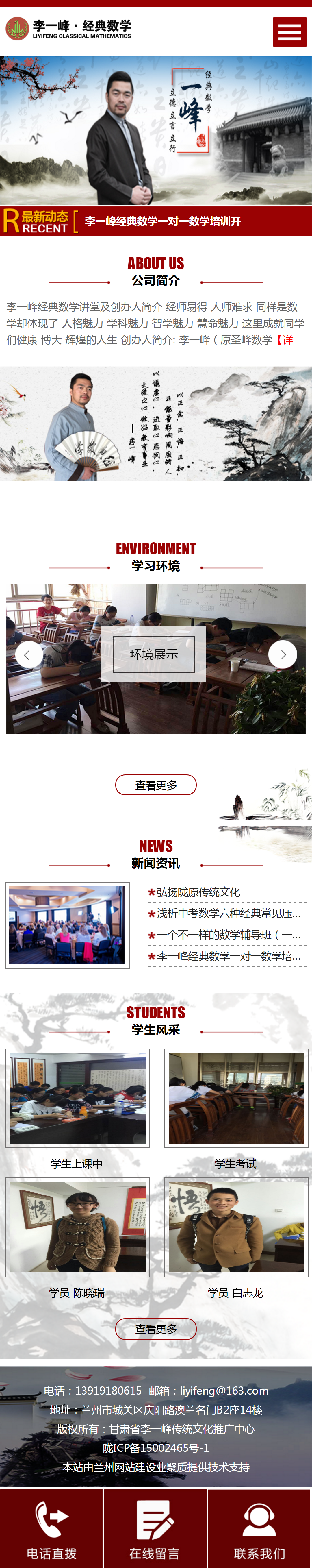Show next environment slide

tap(282, 654)
